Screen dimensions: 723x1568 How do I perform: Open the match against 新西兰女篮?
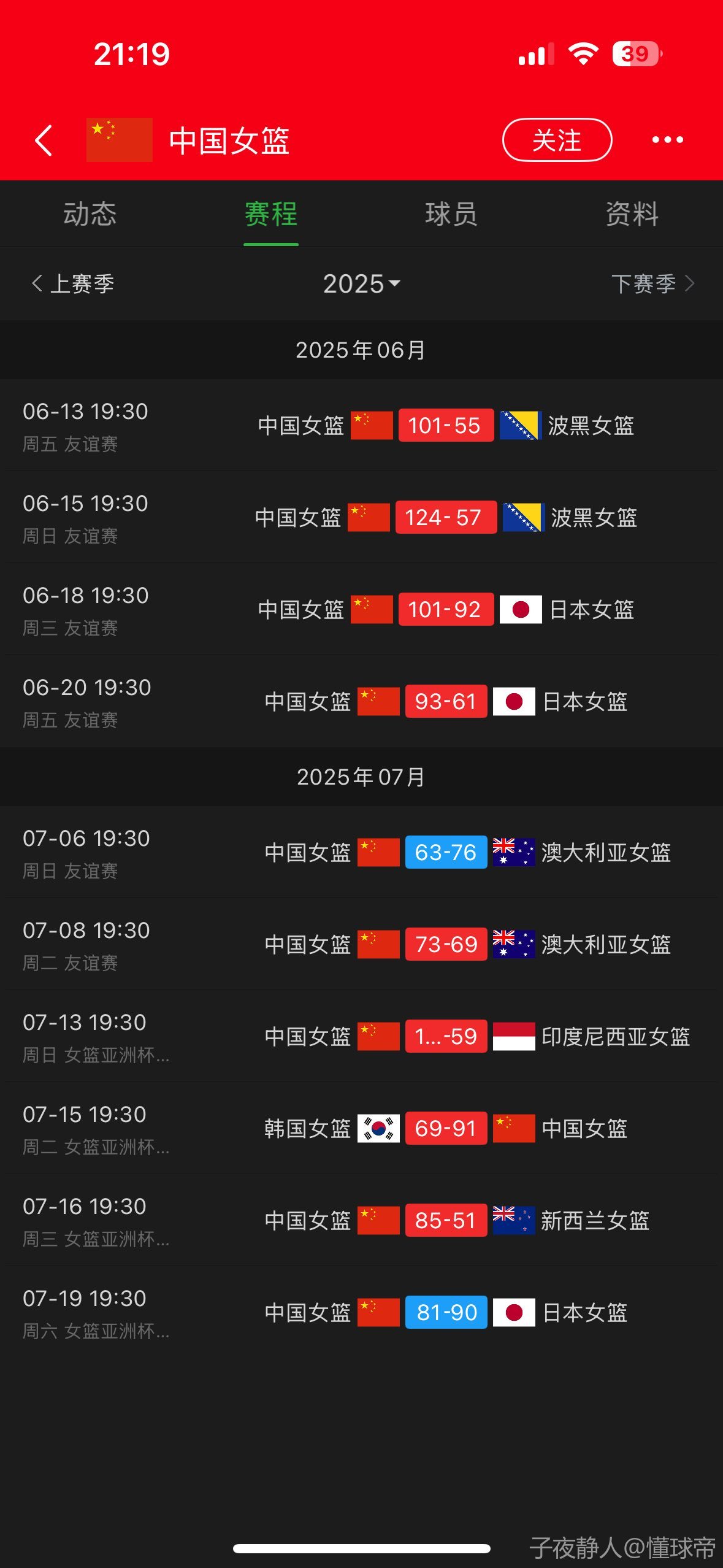pyautogui.click(x=361, y=1220)
